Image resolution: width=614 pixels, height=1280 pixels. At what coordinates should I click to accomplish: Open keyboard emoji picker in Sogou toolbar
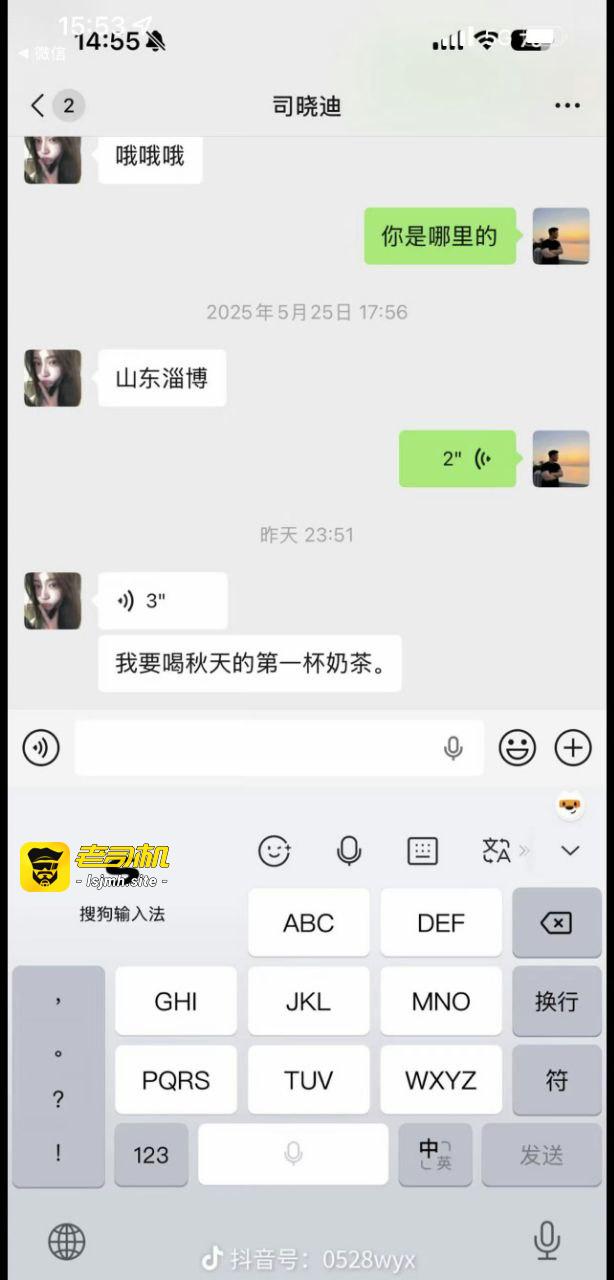click(274, 851)
